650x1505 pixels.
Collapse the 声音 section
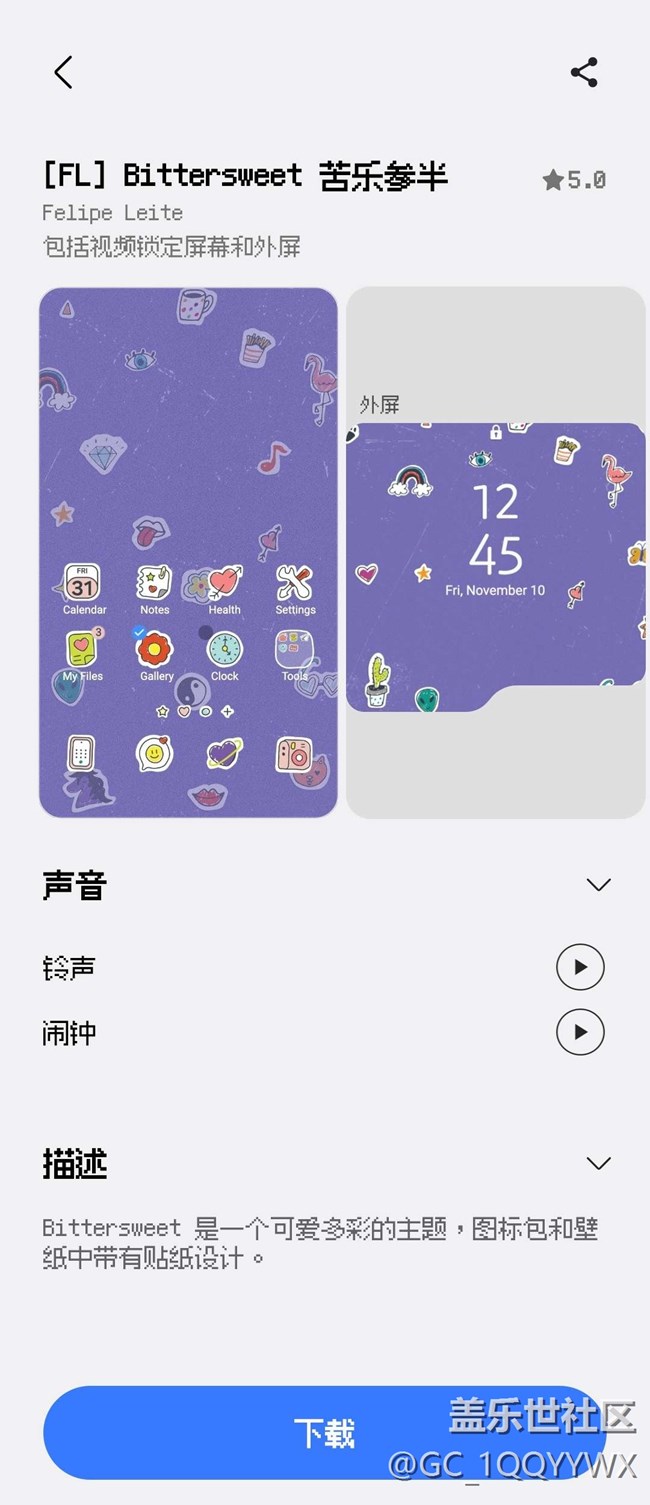click(x=598, y=885)
